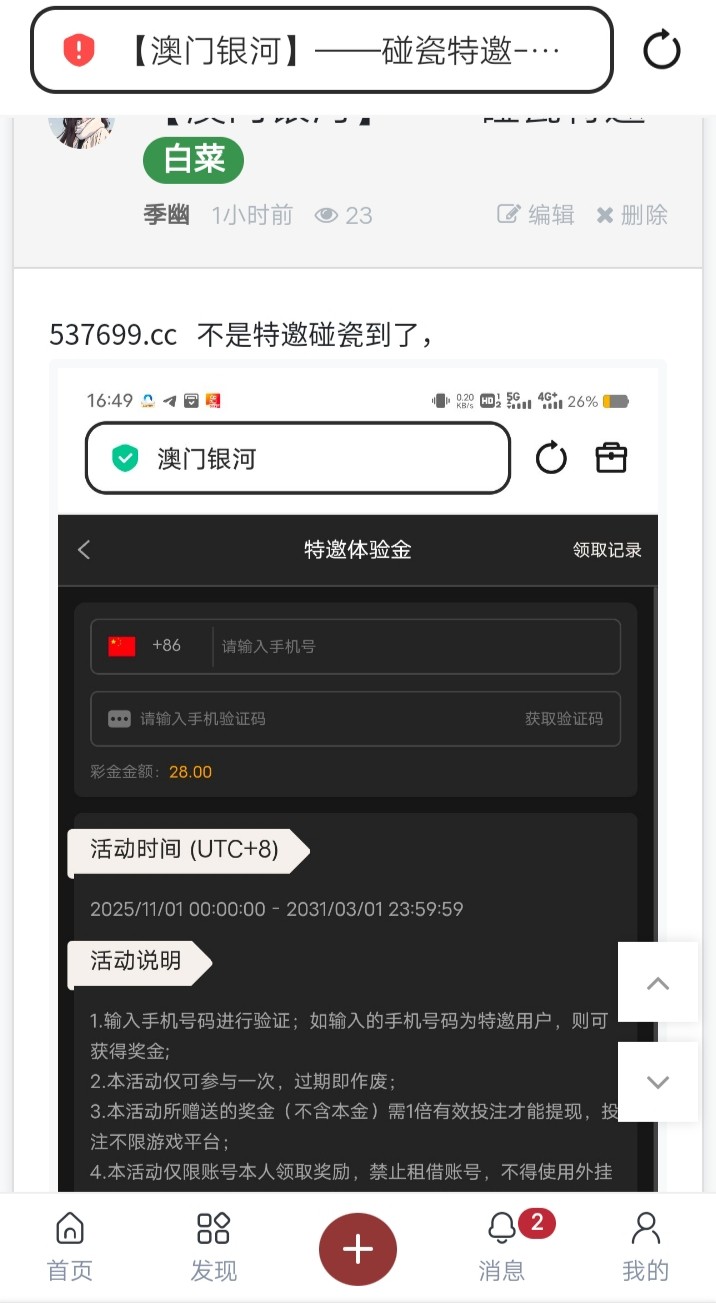The image size is (716, 1316).
Task: Create a new post with the plus button
Action: click(x=357, y=1249)
